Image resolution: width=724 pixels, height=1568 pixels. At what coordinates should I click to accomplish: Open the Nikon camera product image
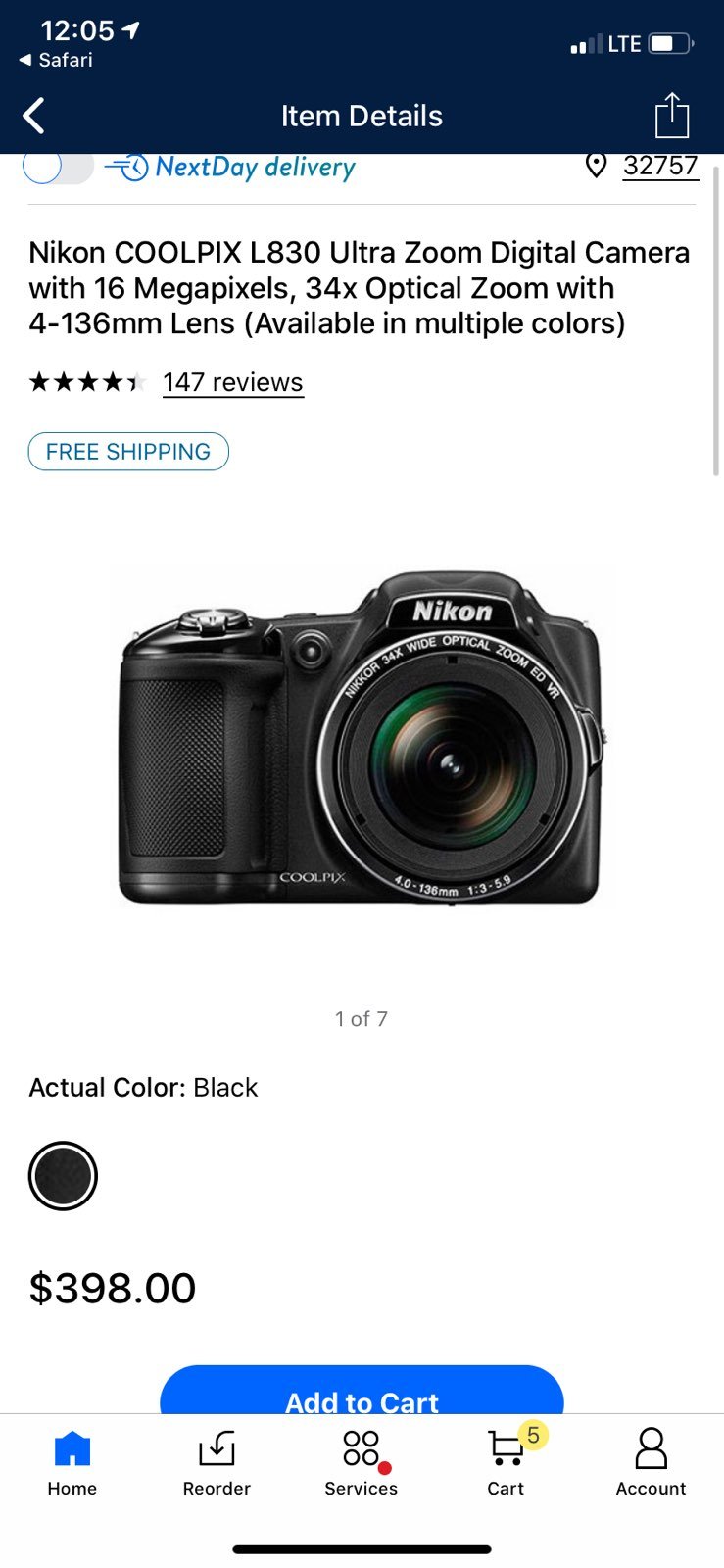coord(362,737)
